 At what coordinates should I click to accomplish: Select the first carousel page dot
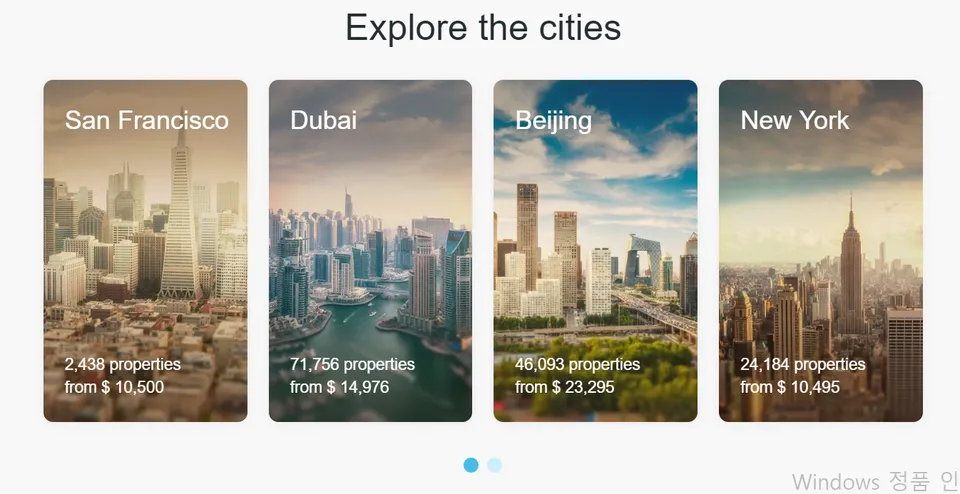pyautogui.click(x=471, y=465)
